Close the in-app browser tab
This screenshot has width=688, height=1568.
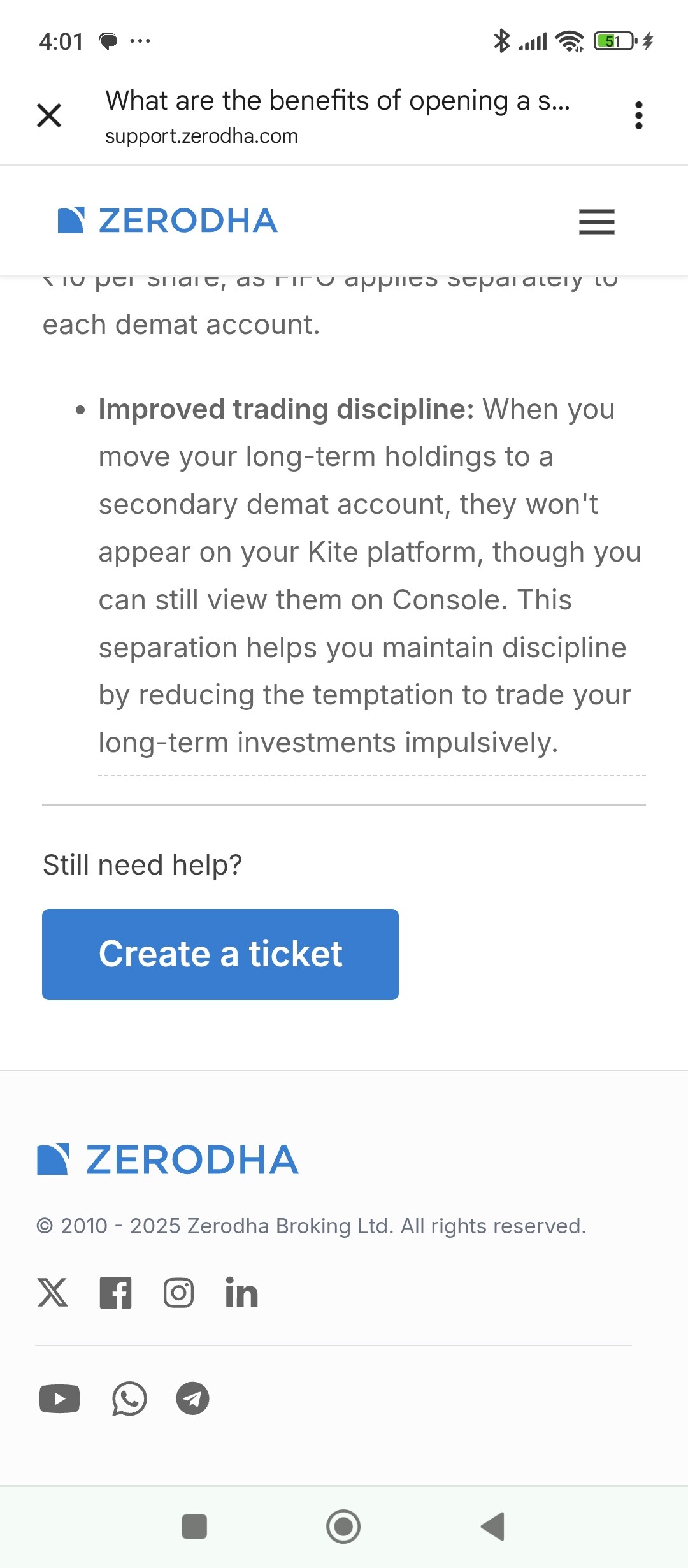click(x=49, y=115)
